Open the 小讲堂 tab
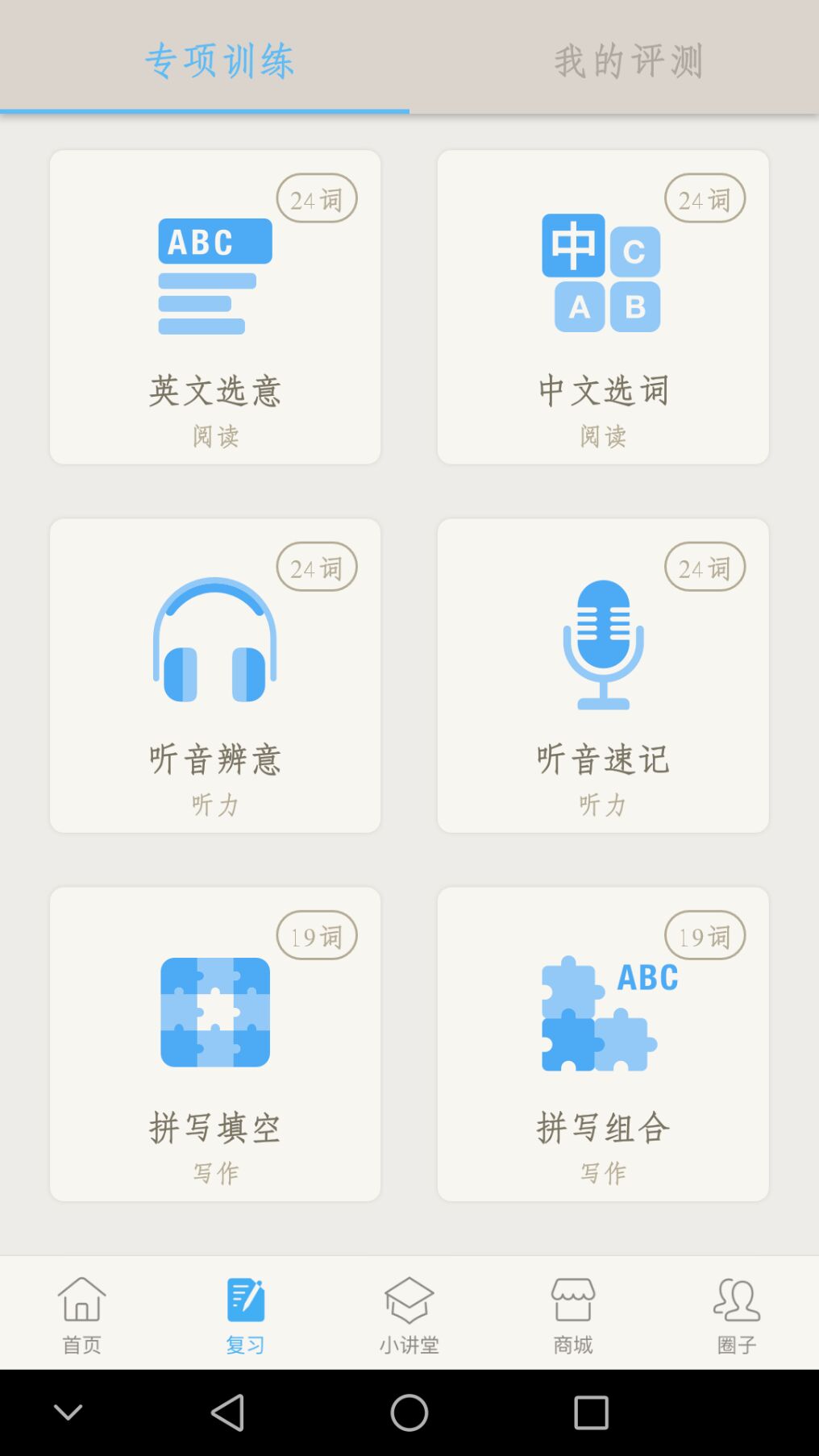This screenshot has height=1456, width=819. coord(409,1313)
